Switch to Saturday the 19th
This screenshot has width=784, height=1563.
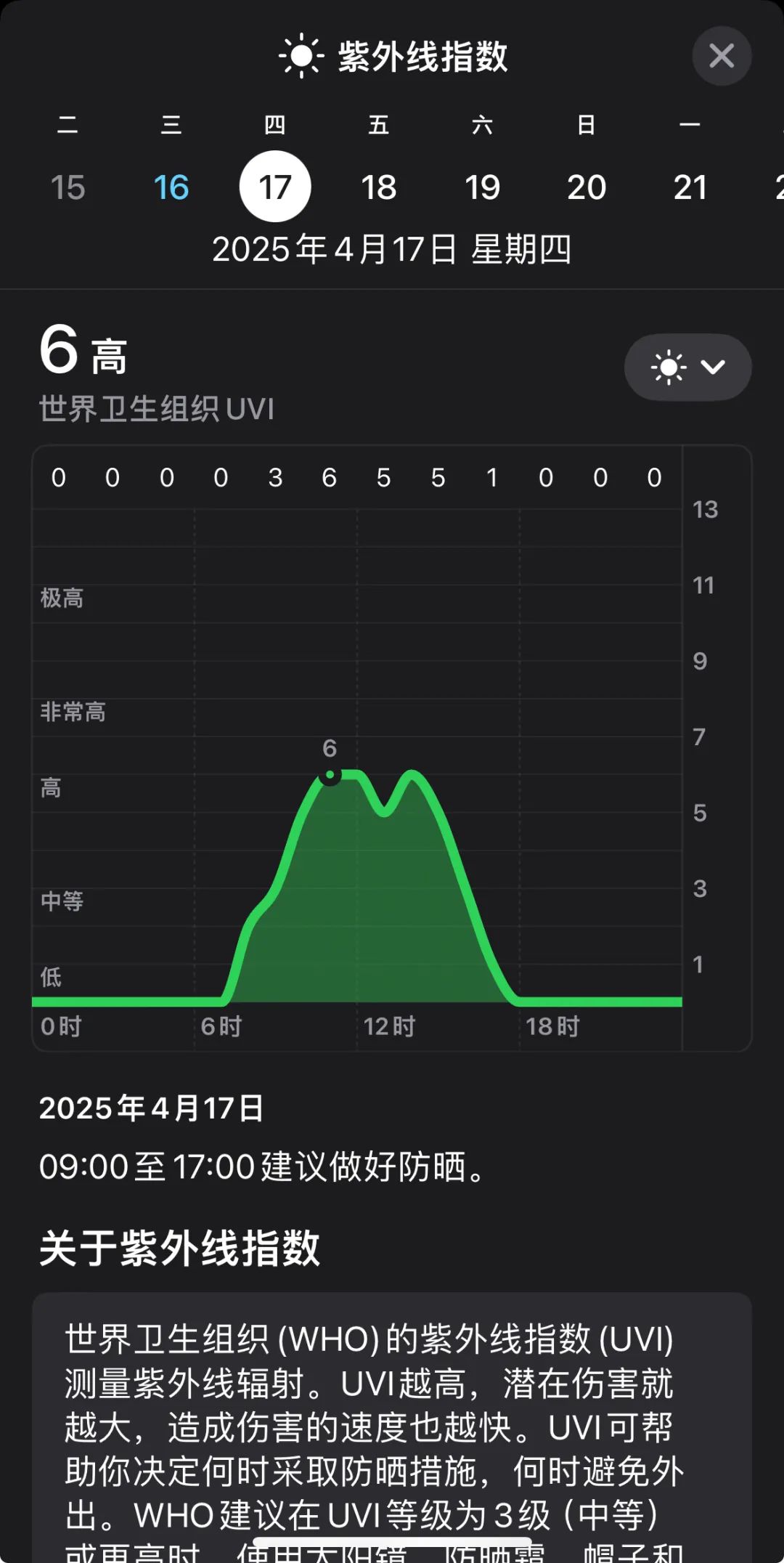point(483,187)
